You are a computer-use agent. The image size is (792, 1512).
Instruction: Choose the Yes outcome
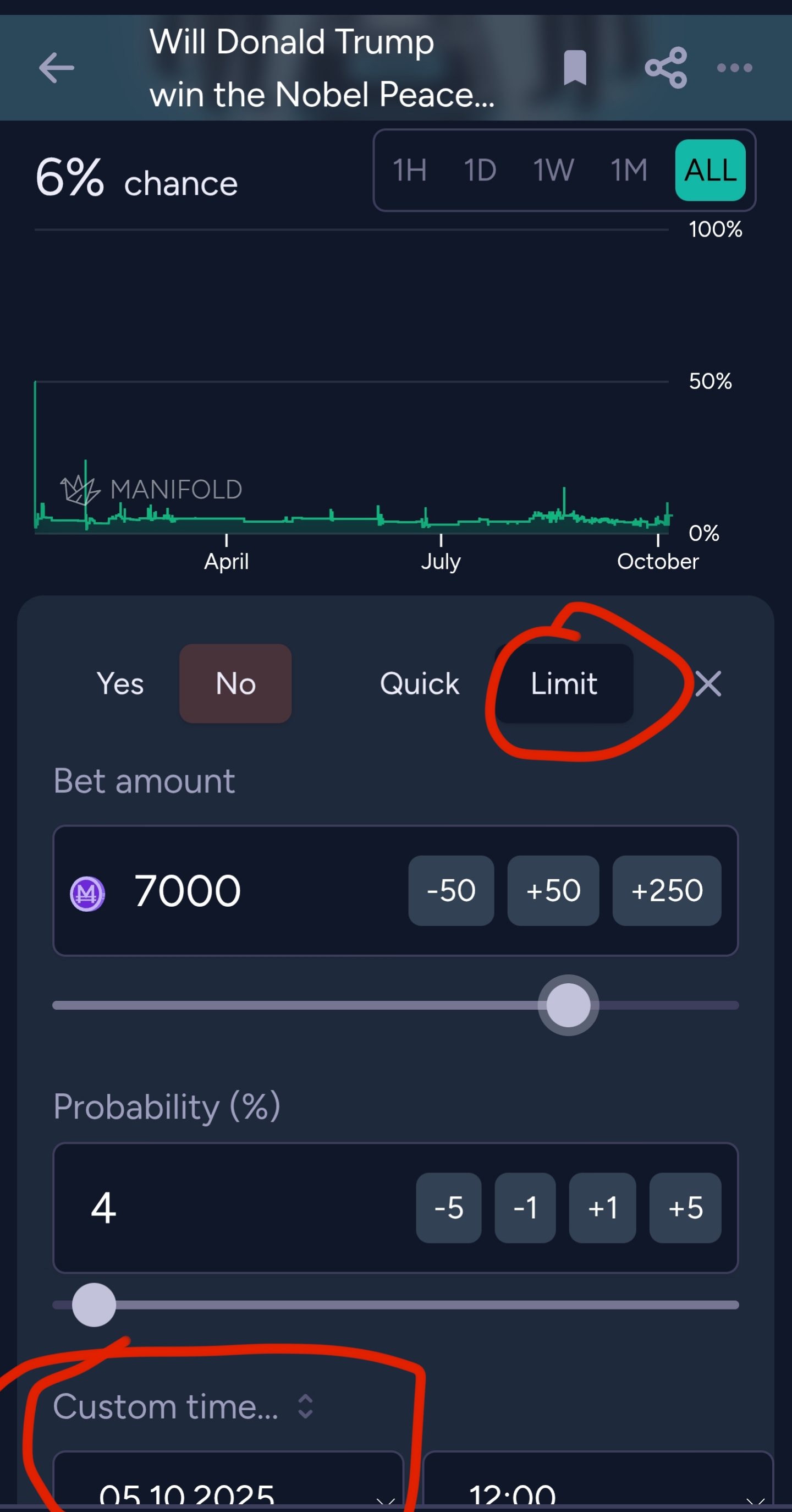pos(120,683)
